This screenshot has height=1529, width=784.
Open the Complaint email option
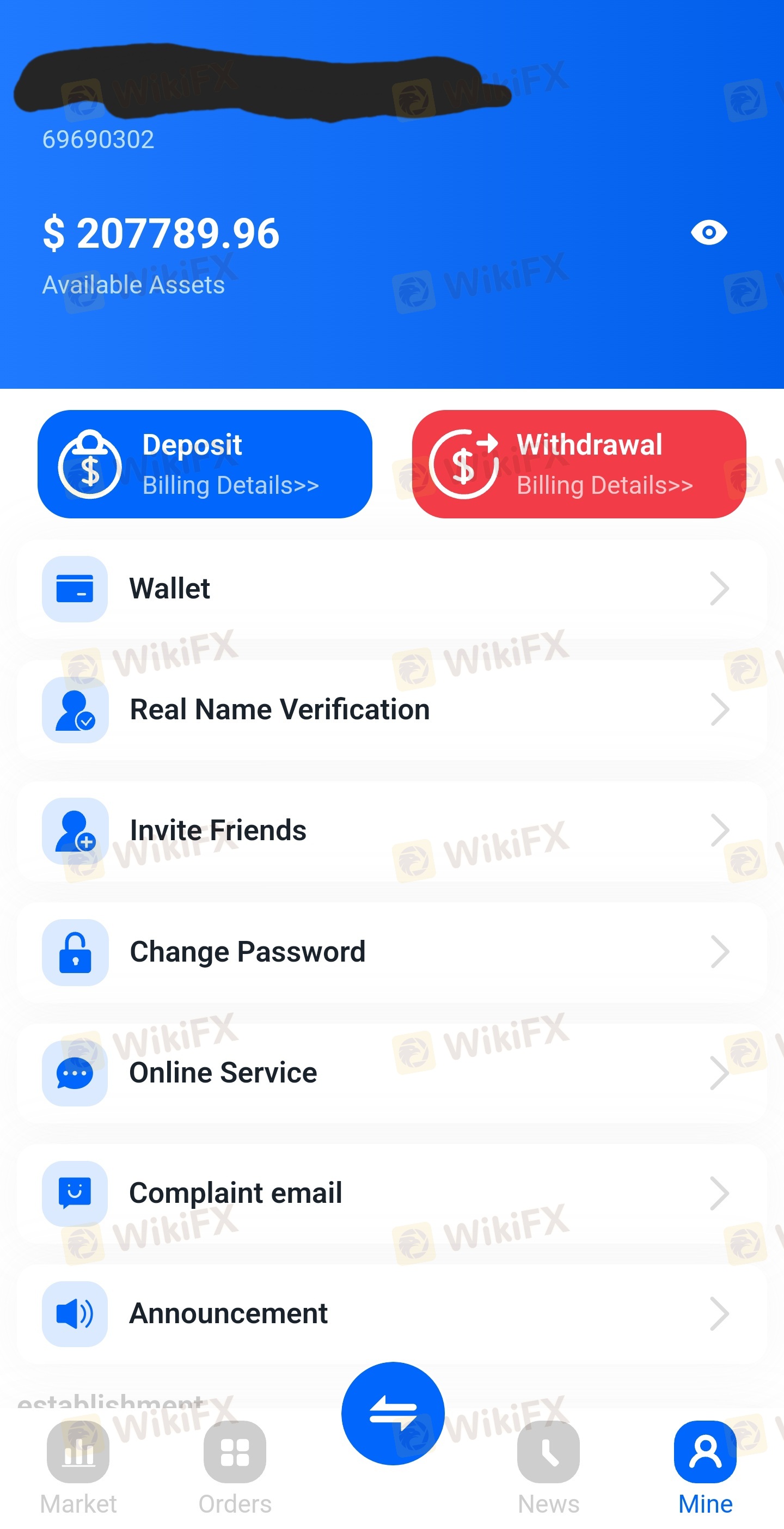[391, 1193]
